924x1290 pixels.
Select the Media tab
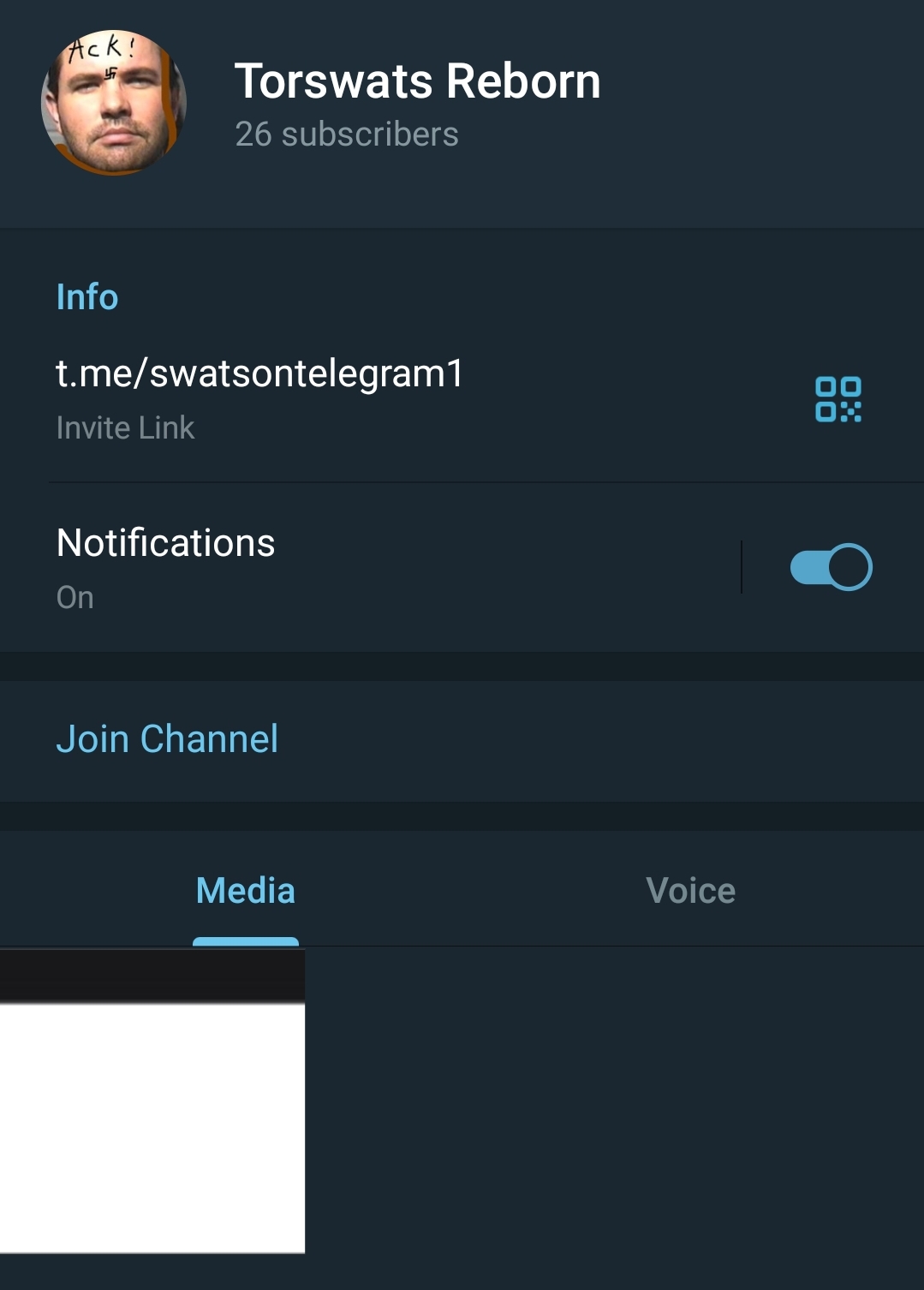[246, 891]
